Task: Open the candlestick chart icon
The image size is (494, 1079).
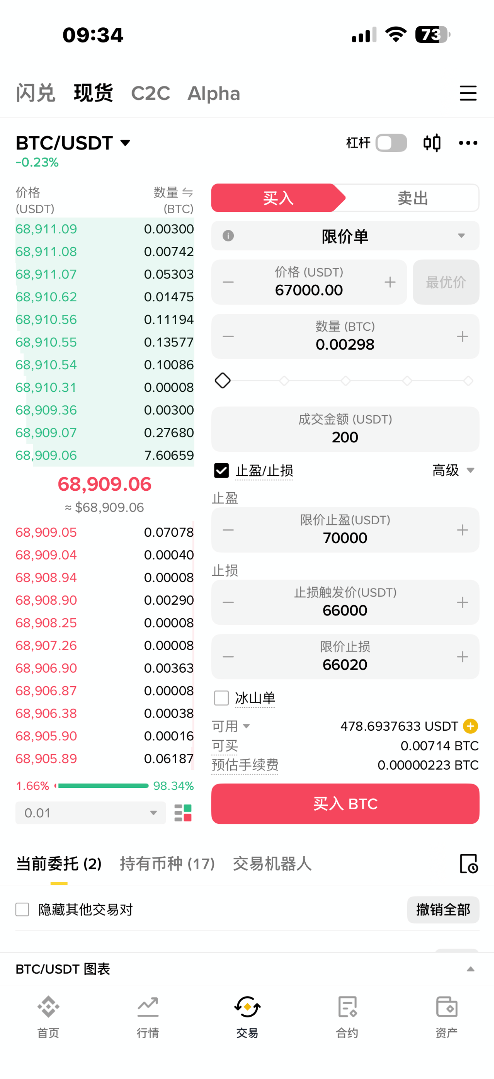Action: coord(432,143)
